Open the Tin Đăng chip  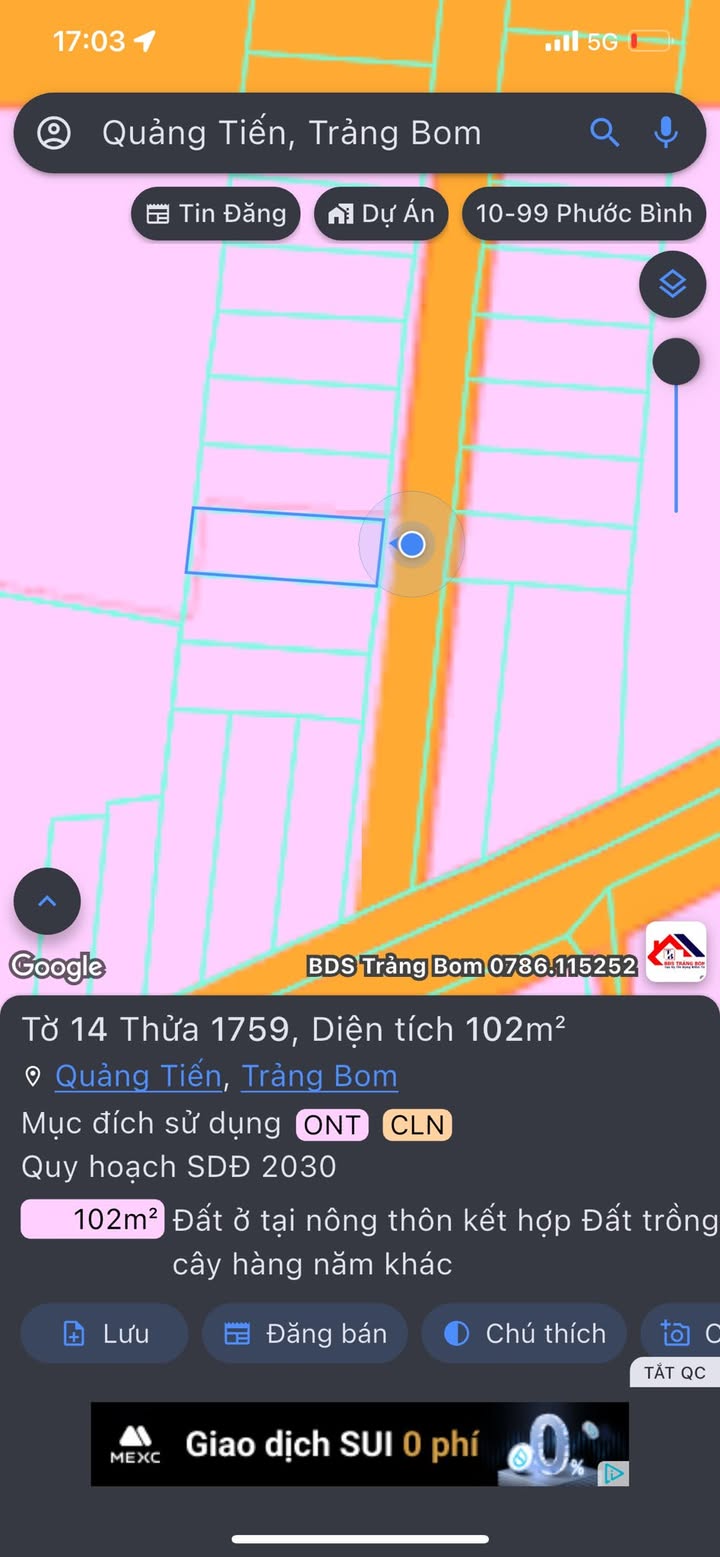click(216, 214)
